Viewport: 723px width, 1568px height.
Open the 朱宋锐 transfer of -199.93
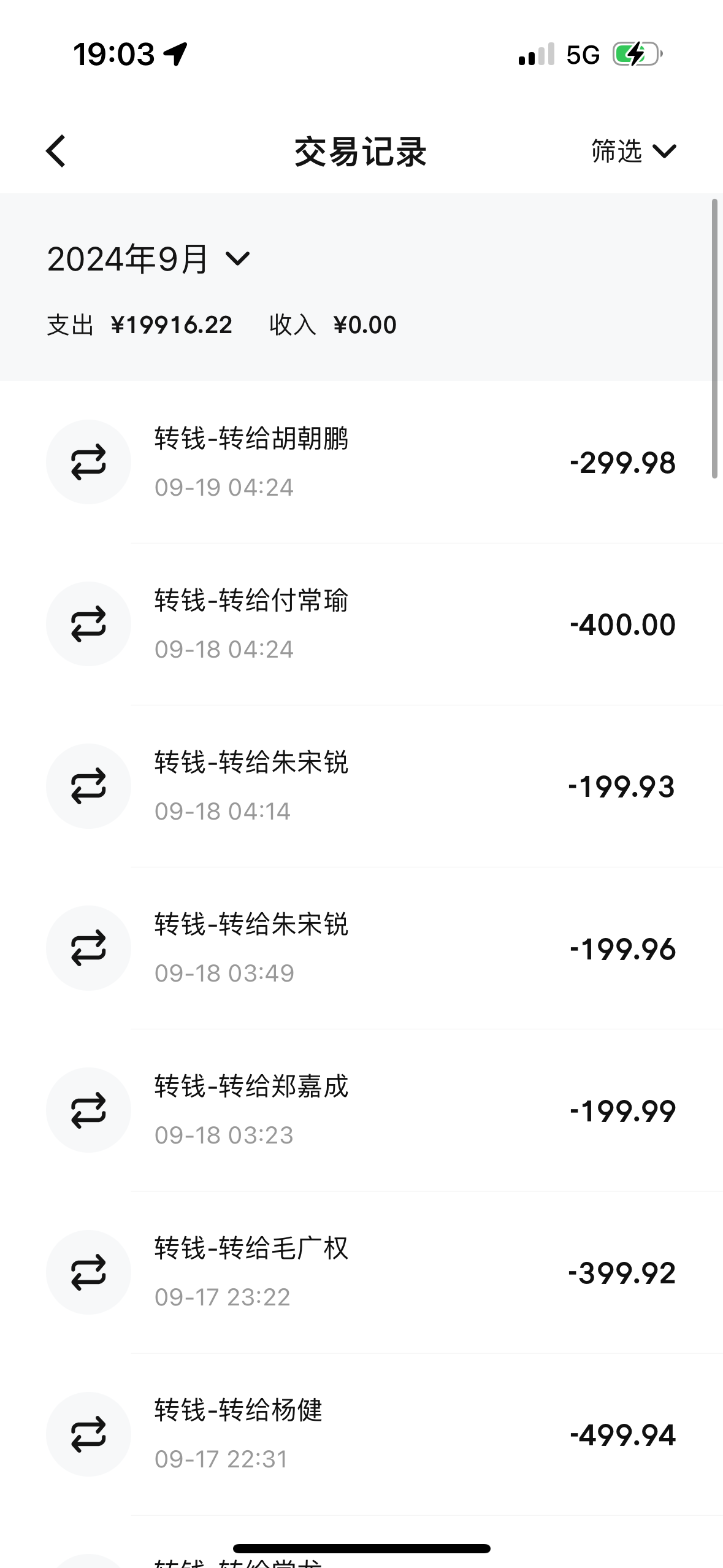(x=361, y=786)
